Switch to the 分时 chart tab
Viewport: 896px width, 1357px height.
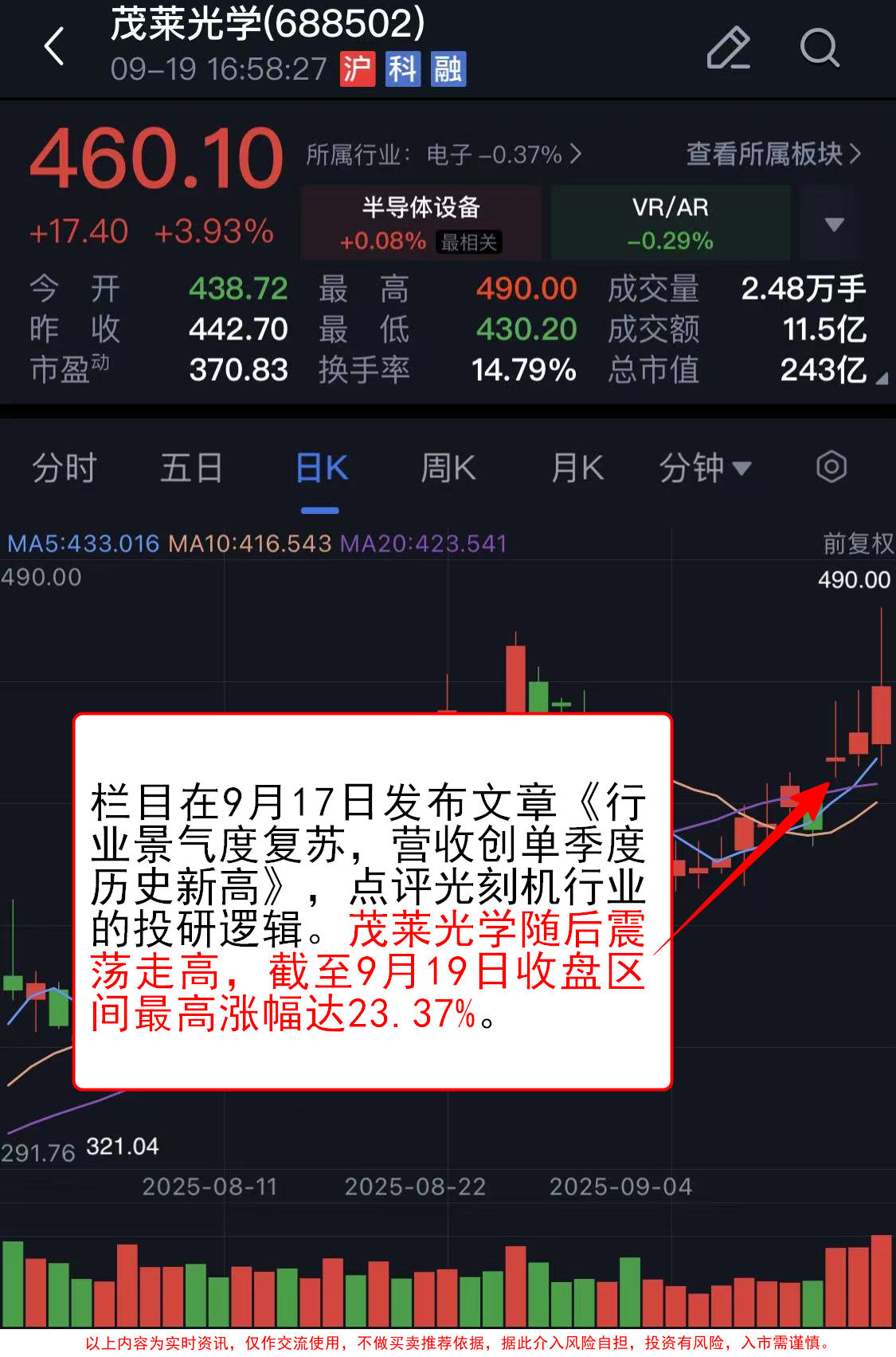click(x=64, y=468)
